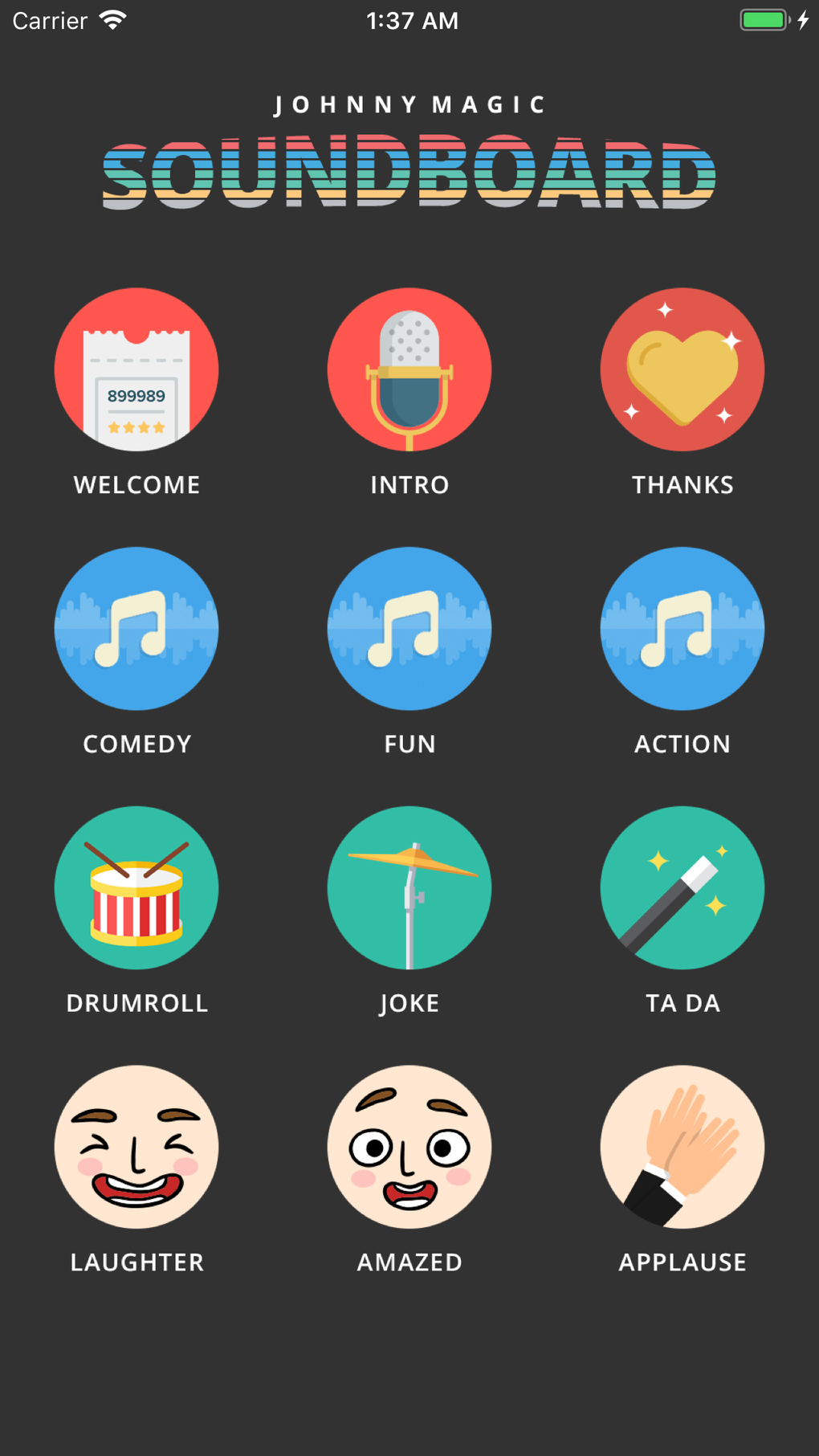The image size is (819, 1456).
Task: Click the JOHNNY MAGIC heading
Action: tap(409, 104)
